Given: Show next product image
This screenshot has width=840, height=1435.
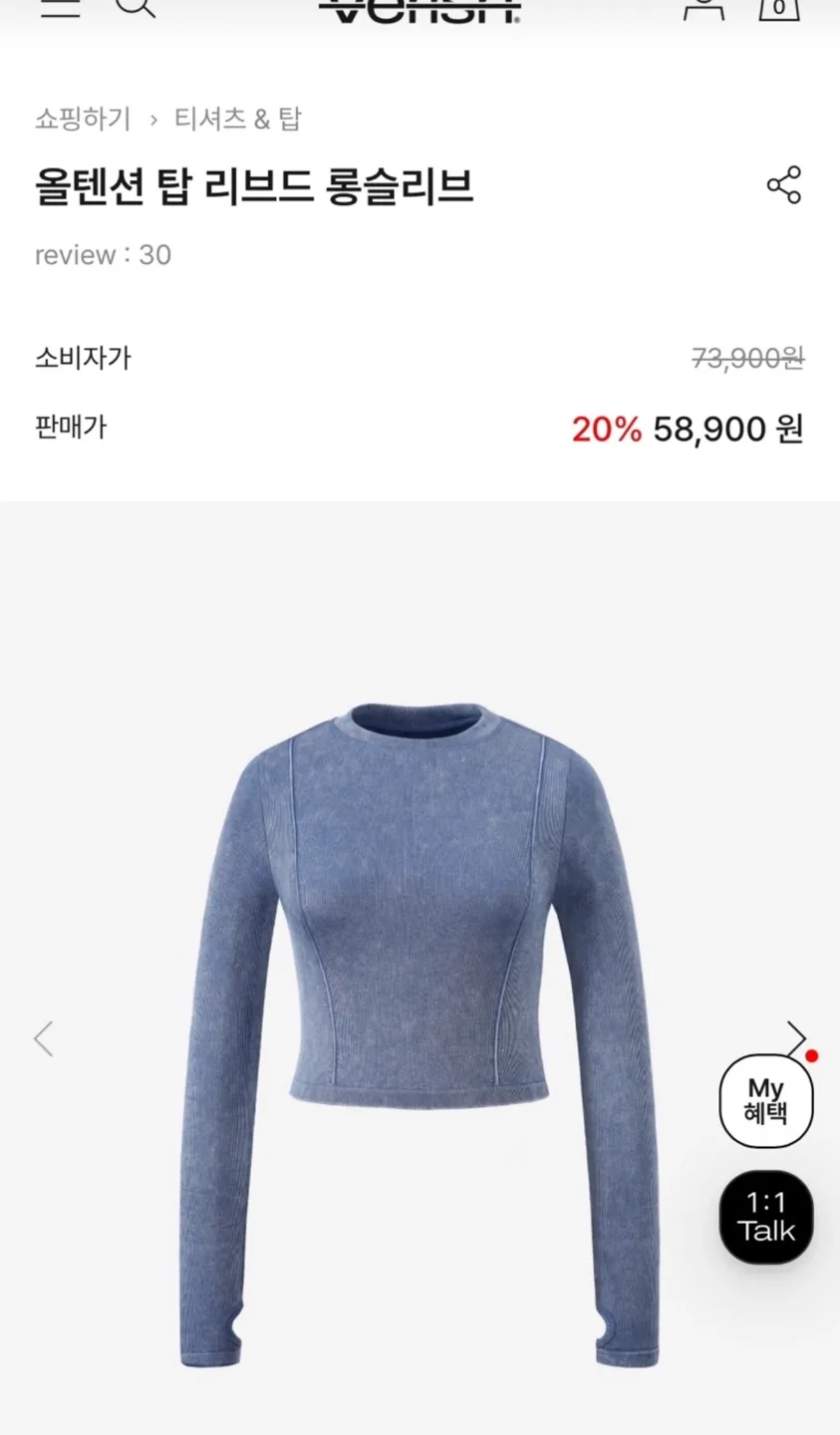Looking at the screenshot, I should (796, 1036).
